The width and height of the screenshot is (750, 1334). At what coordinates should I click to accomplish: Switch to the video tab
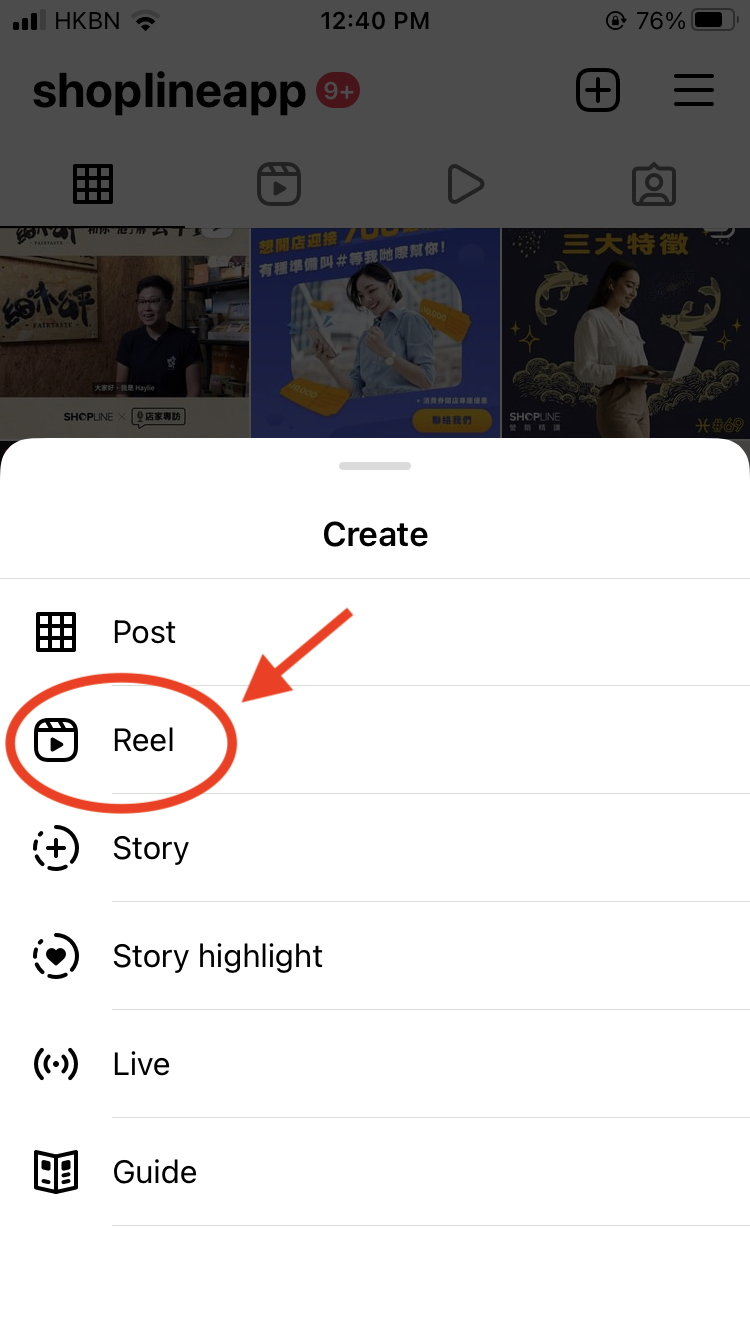click(x=466, y=184)
